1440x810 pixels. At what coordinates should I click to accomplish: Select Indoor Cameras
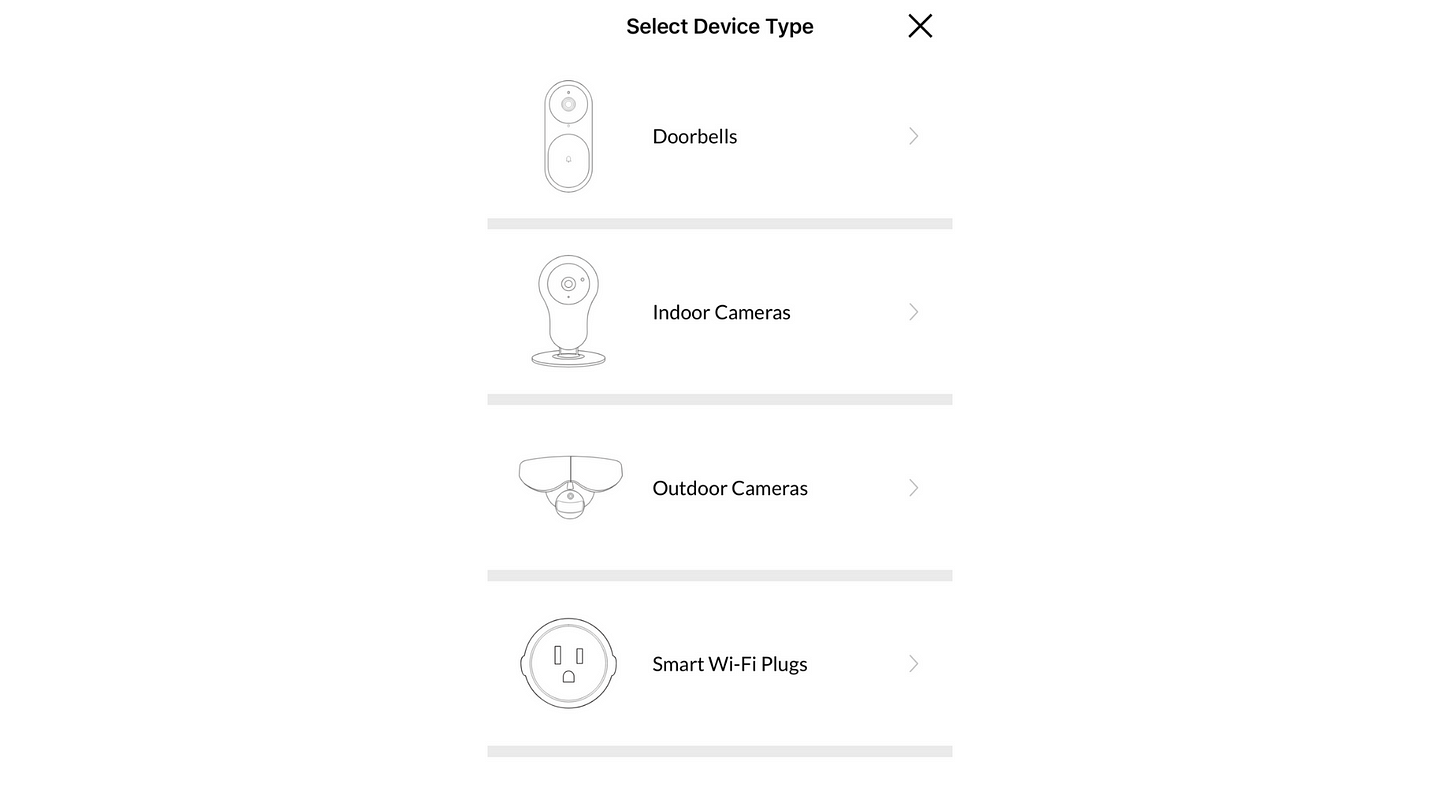point(719,312)
